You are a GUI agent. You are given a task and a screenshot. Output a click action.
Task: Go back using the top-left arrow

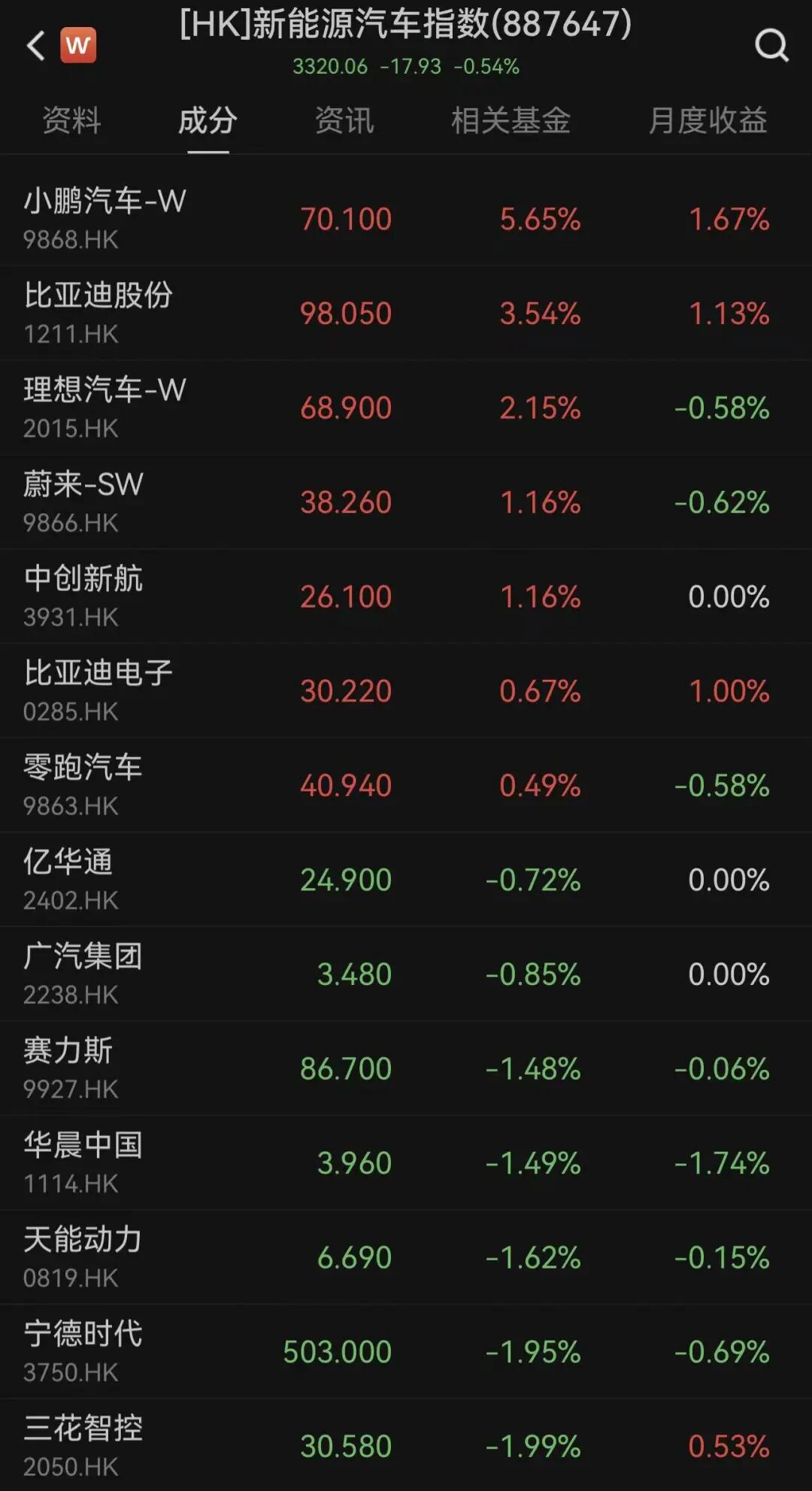point(35,45)
